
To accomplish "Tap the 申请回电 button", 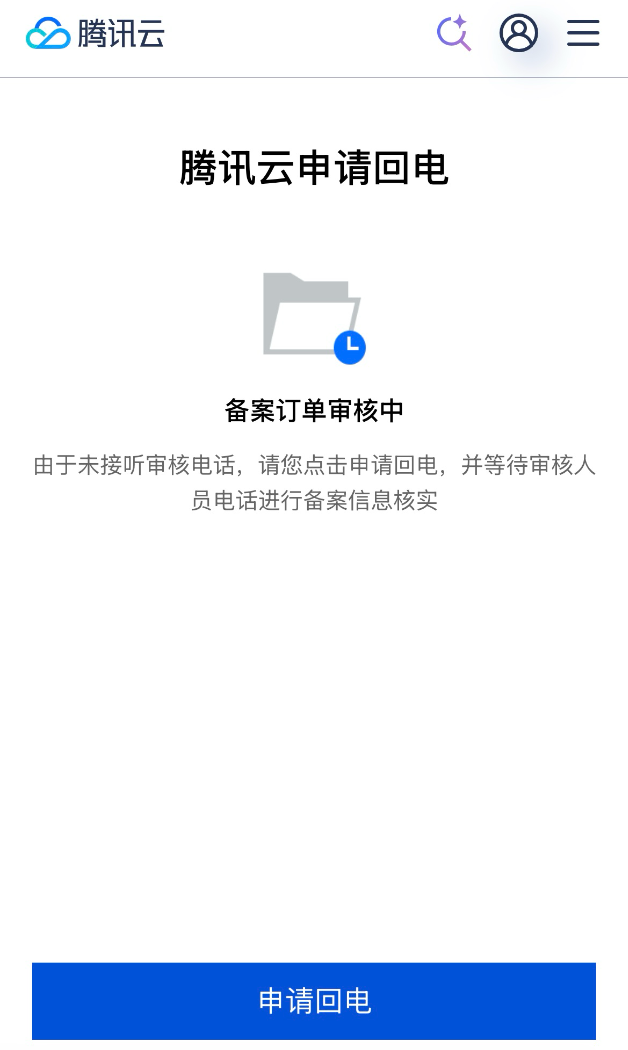I will point(314,1000).
